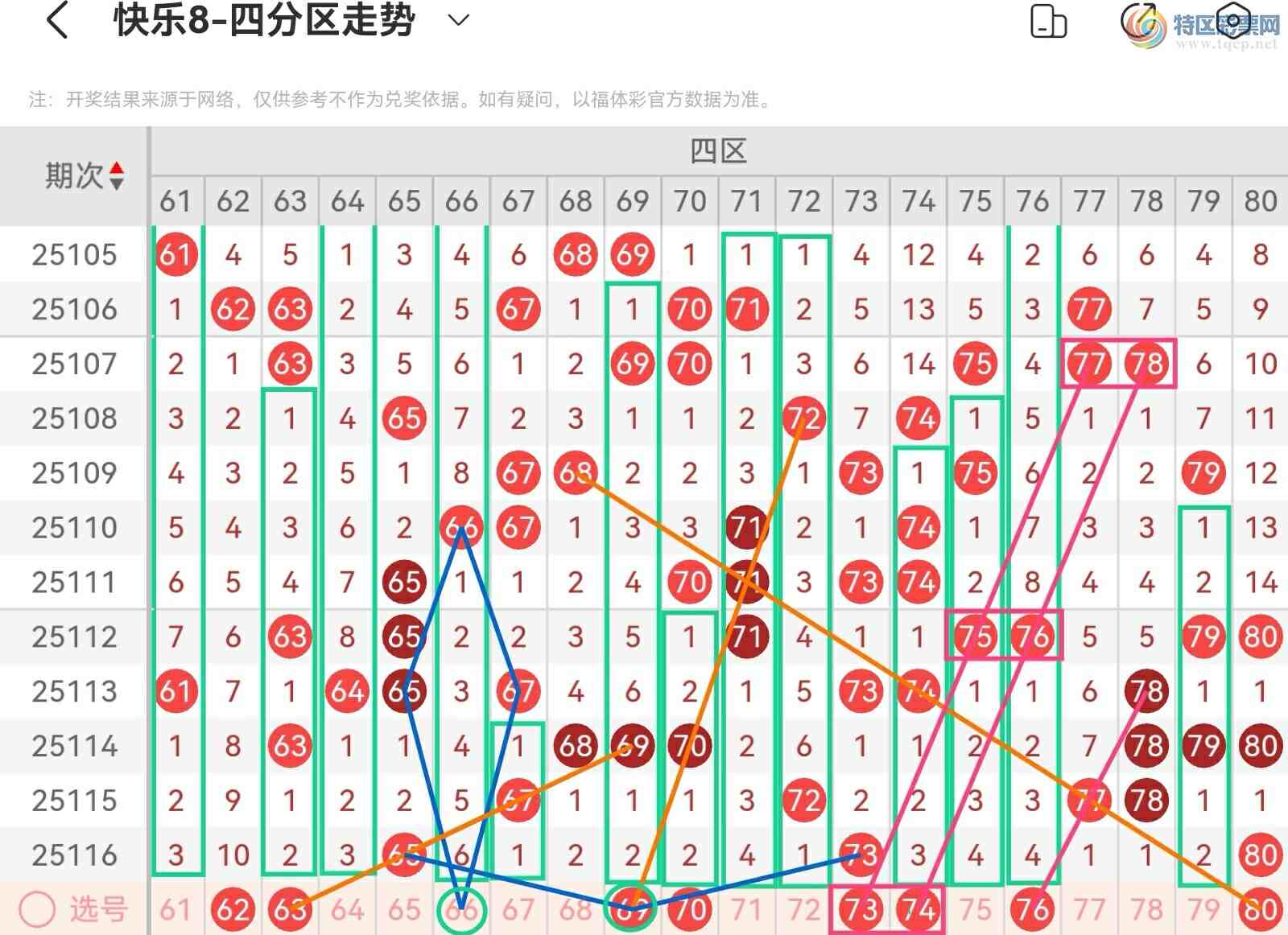Tap the screen rotation icon
Viewport: 1288px width, 935px height.
tap(1048, 22)
